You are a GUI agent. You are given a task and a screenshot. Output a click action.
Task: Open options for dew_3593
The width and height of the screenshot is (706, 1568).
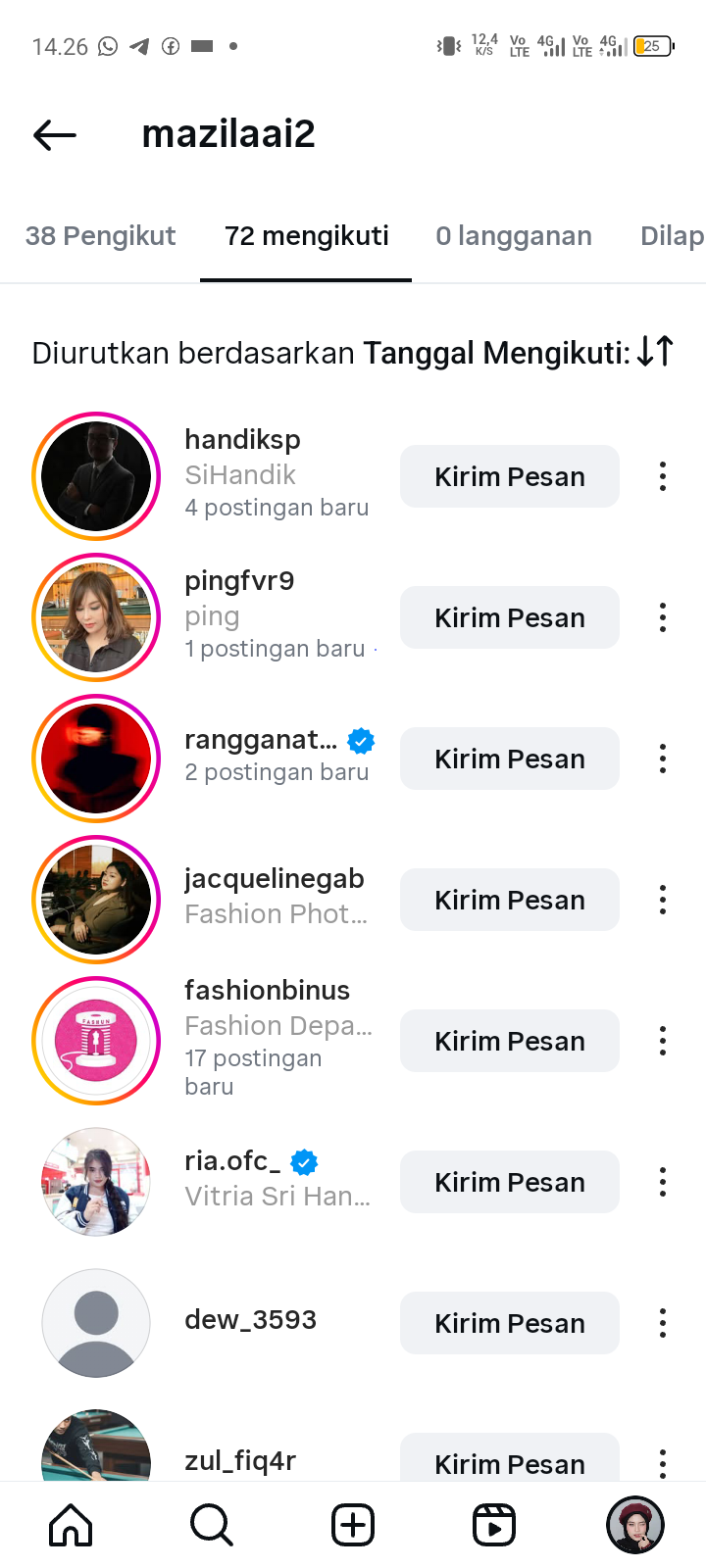point(663,1324)
